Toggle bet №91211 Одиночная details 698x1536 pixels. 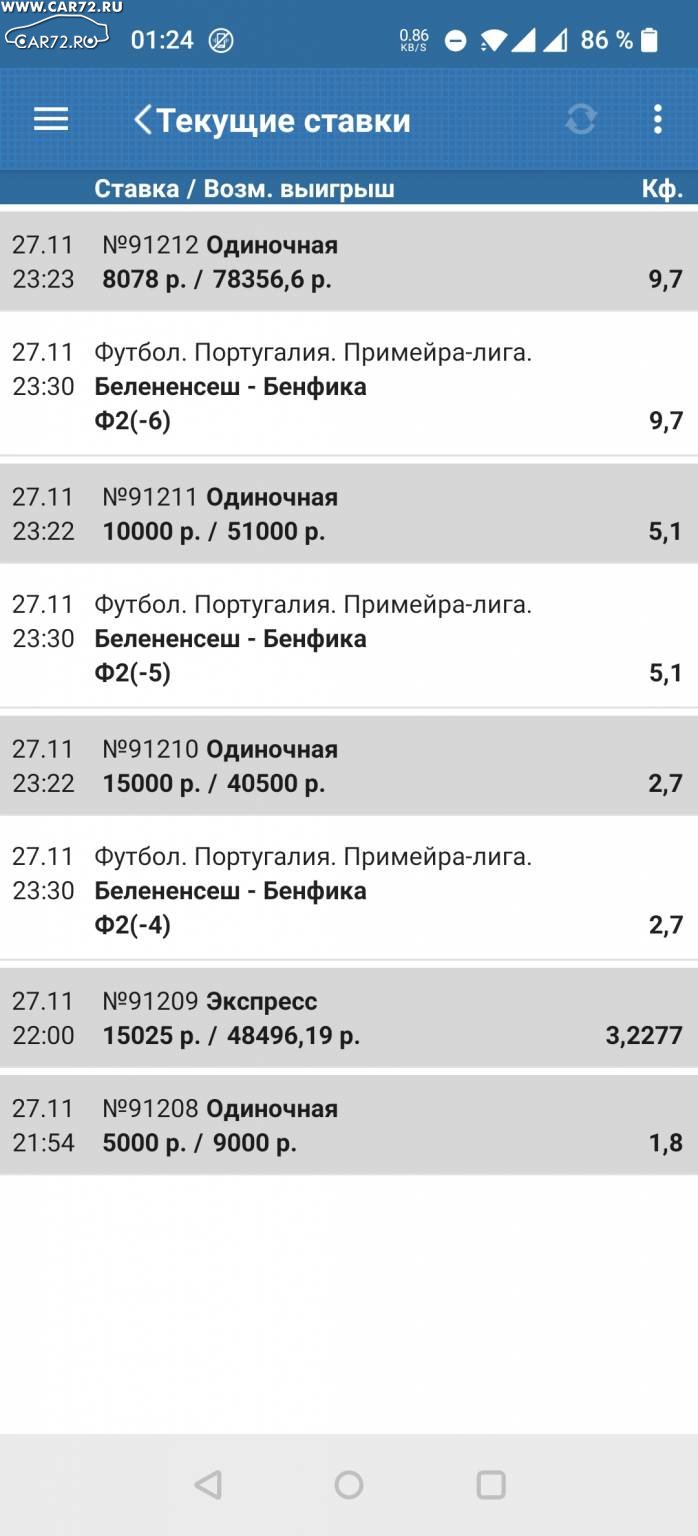[349, 514]
